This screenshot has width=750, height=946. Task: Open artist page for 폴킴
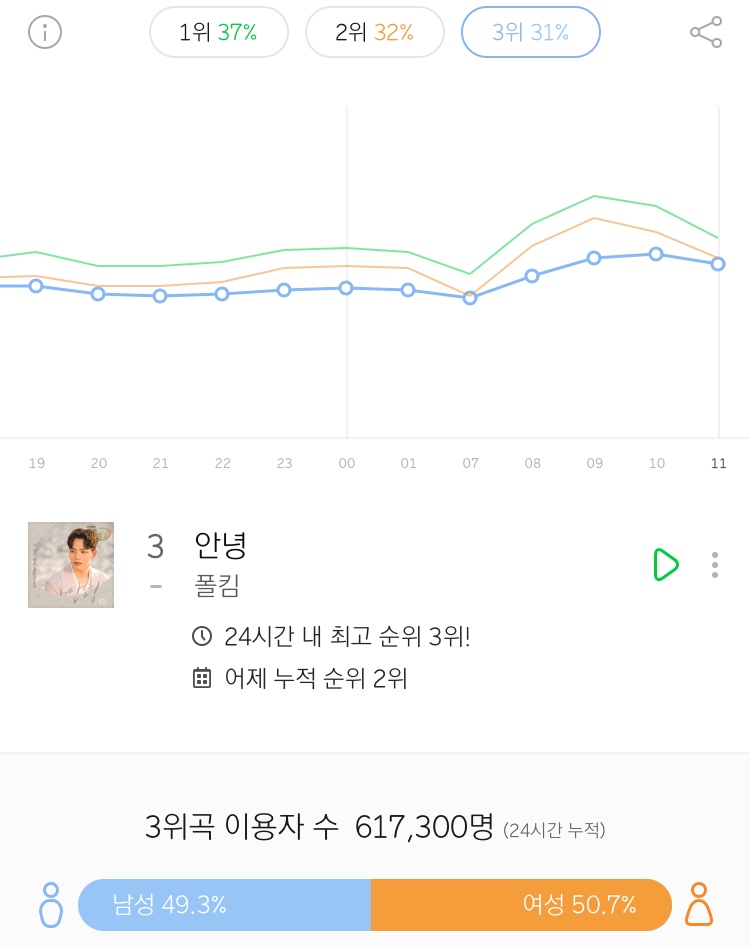(217, 588)
